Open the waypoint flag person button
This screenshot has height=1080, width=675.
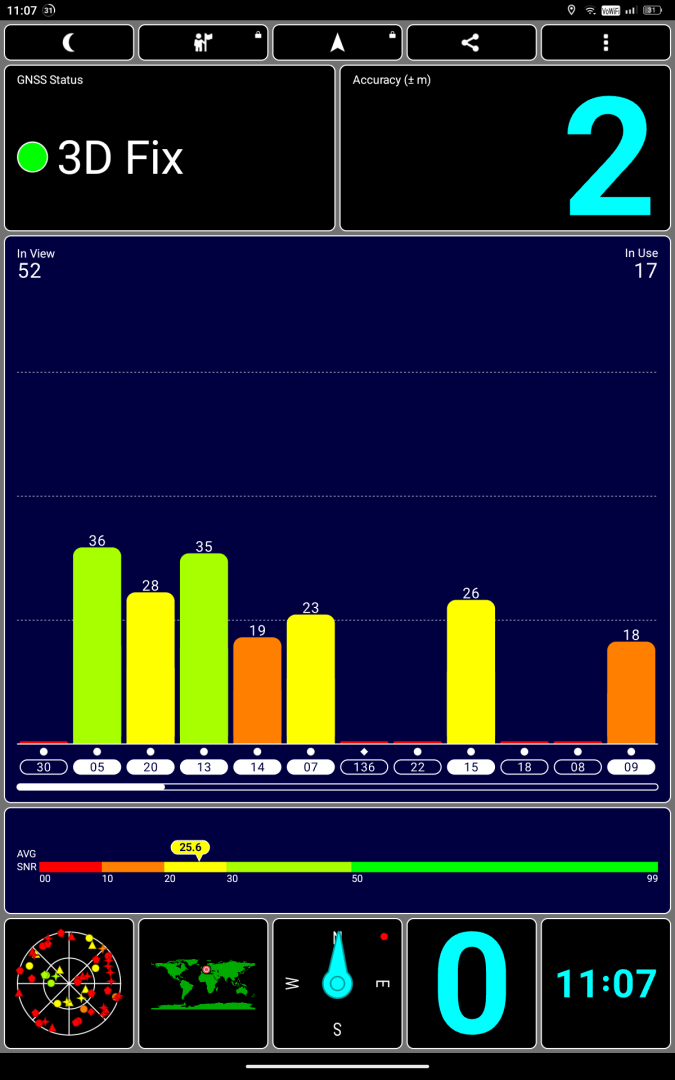pyautogui.click(x=203, y=43)
